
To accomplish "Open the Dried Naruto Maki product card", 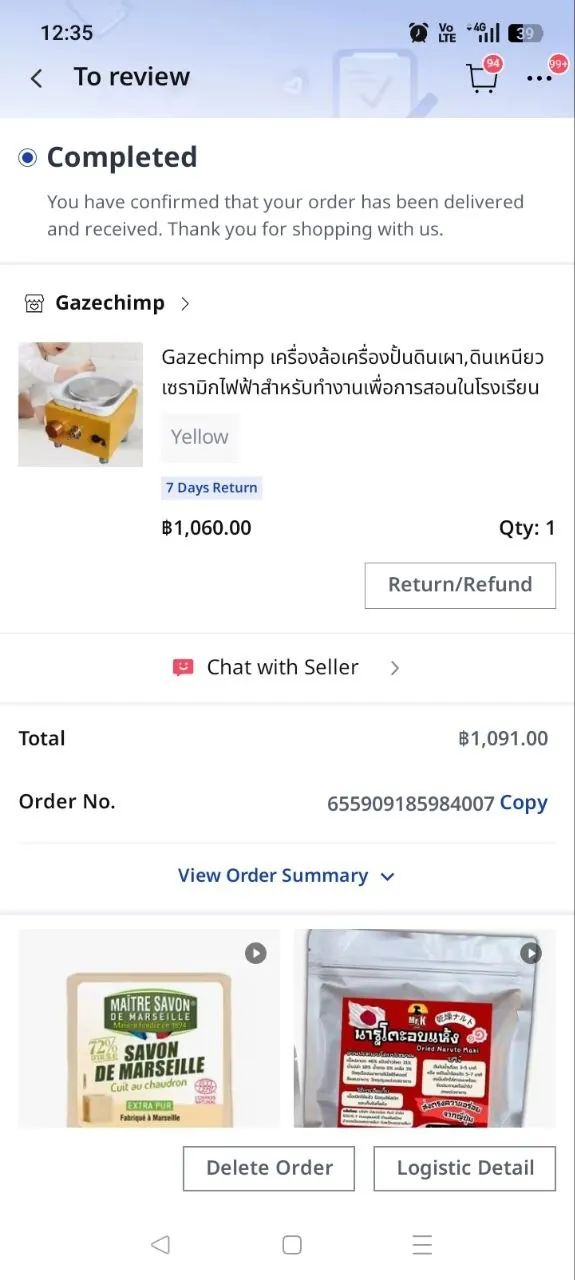I will (x=425, y=1028).
